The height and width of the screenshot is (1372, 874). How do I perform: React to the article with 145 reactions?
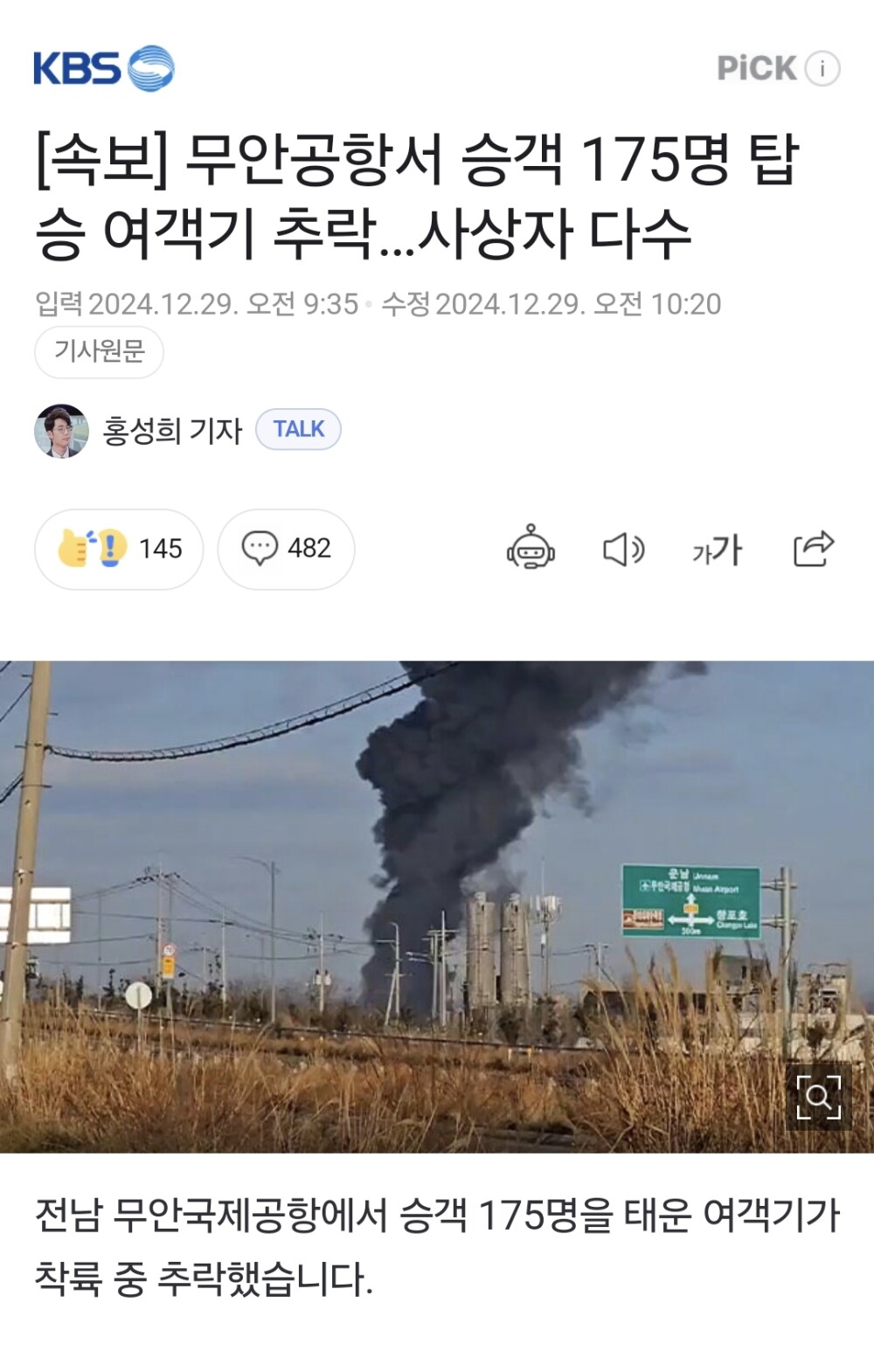119,549
